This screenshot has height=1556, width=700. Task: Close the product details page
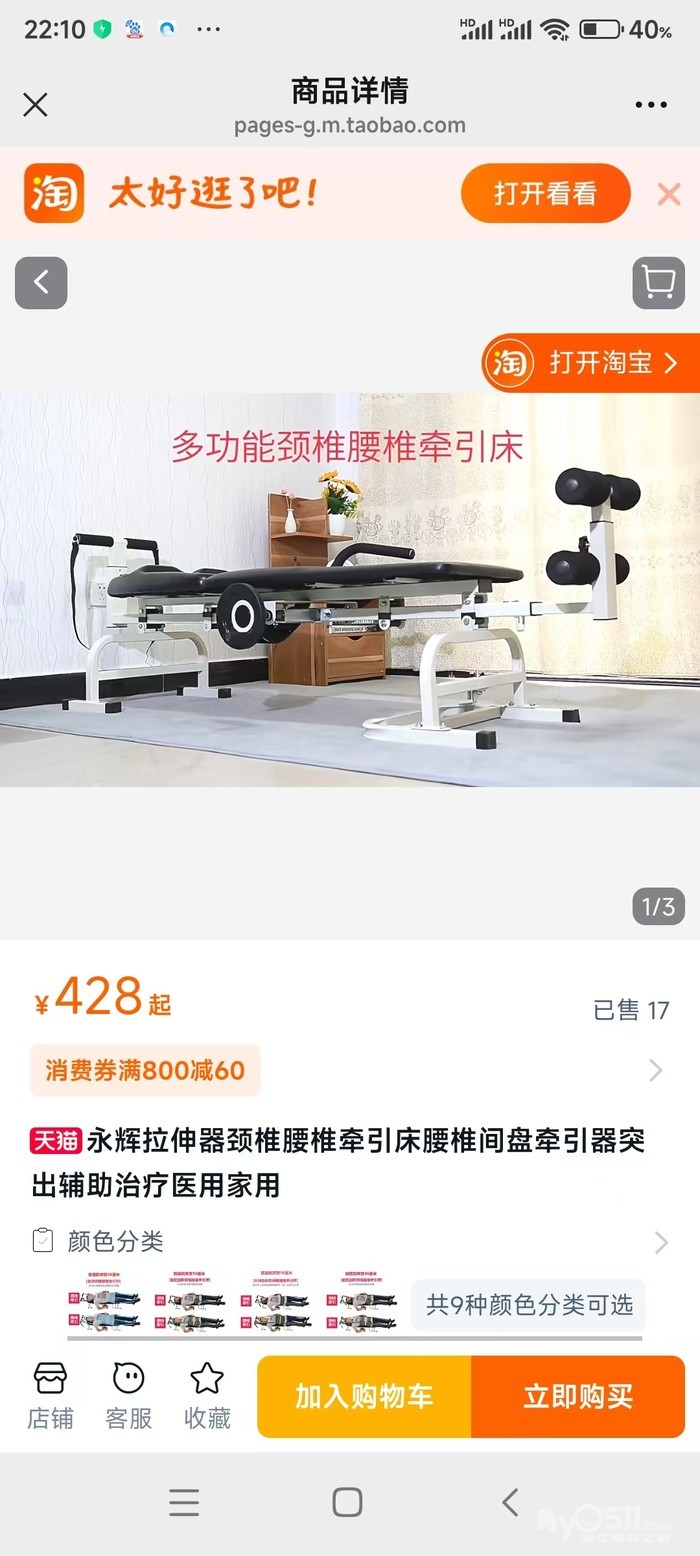pyautogui.click(x=35, y=104)
